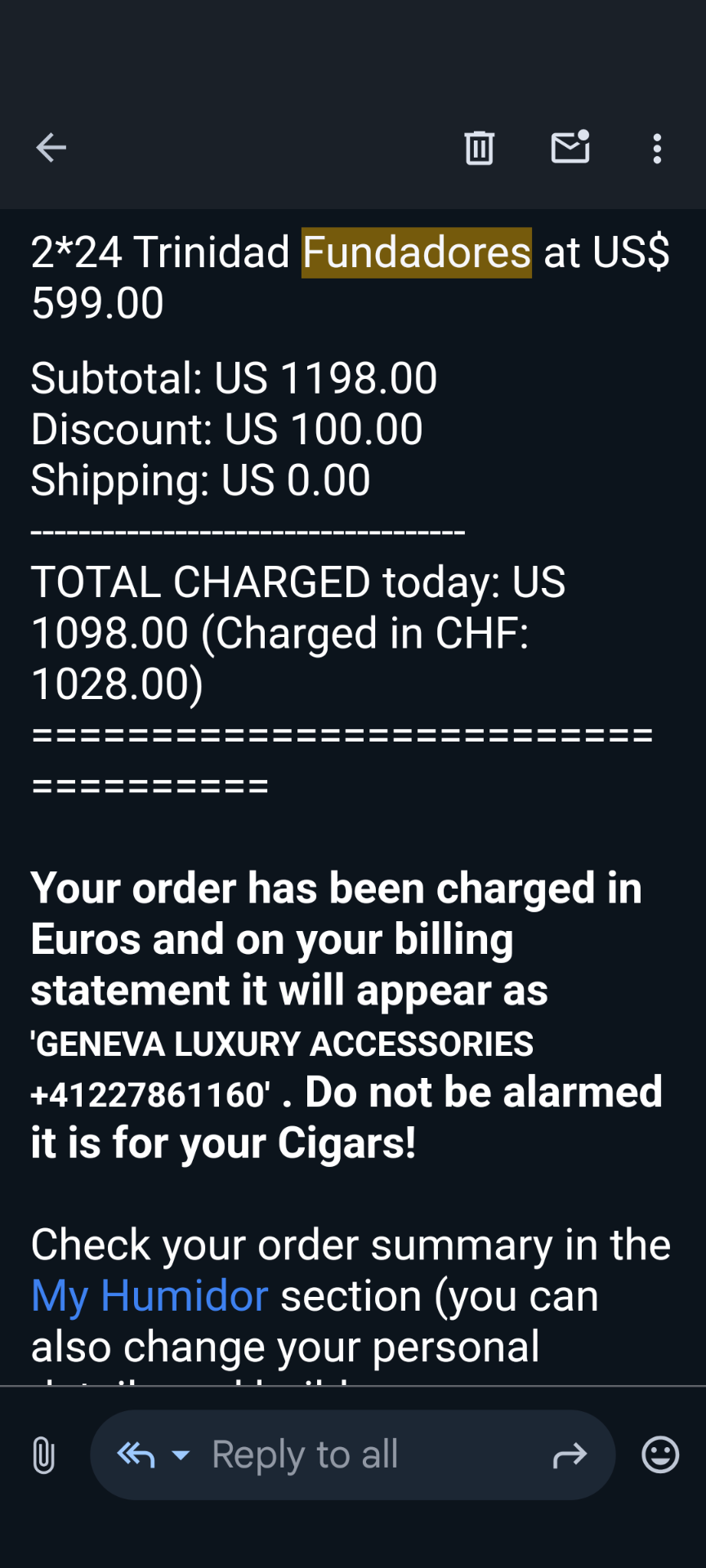Image resolution: width=706 pixels, height=1568 pixels.
Task: Open the emoji reaction picker
Action: click(660, 1454)
